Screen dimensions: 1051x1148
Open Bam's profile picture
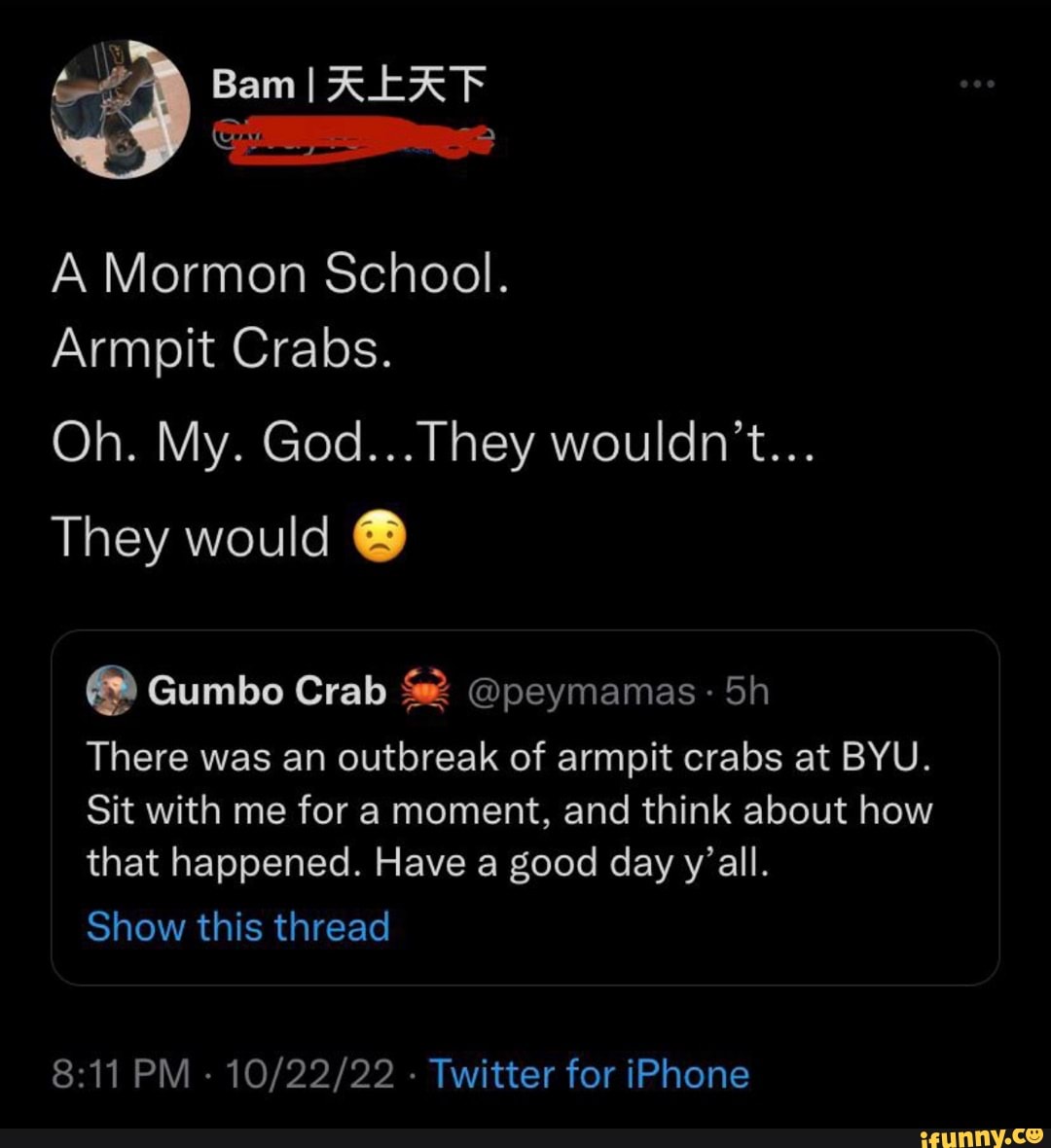point(120,109)
